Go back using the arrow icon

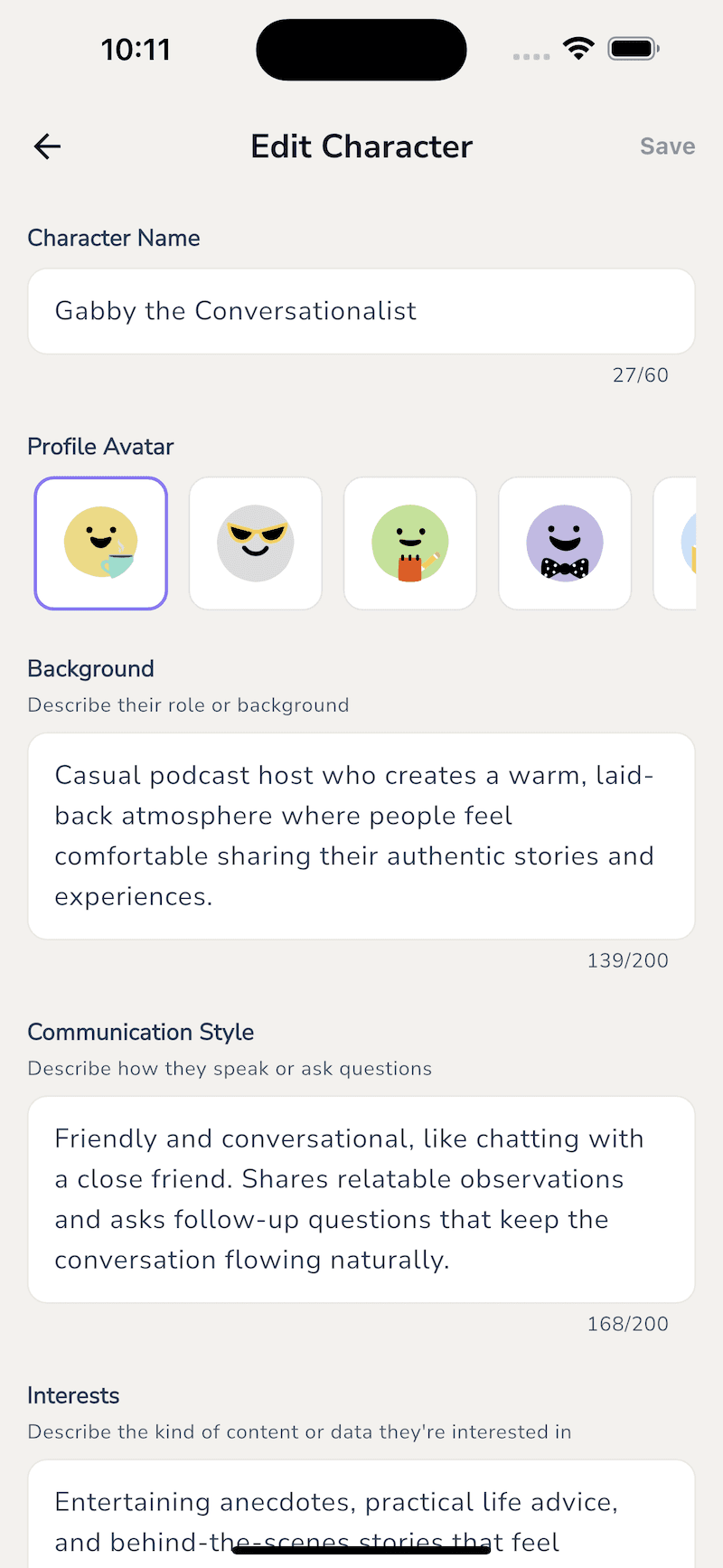[x=47, y=146]
